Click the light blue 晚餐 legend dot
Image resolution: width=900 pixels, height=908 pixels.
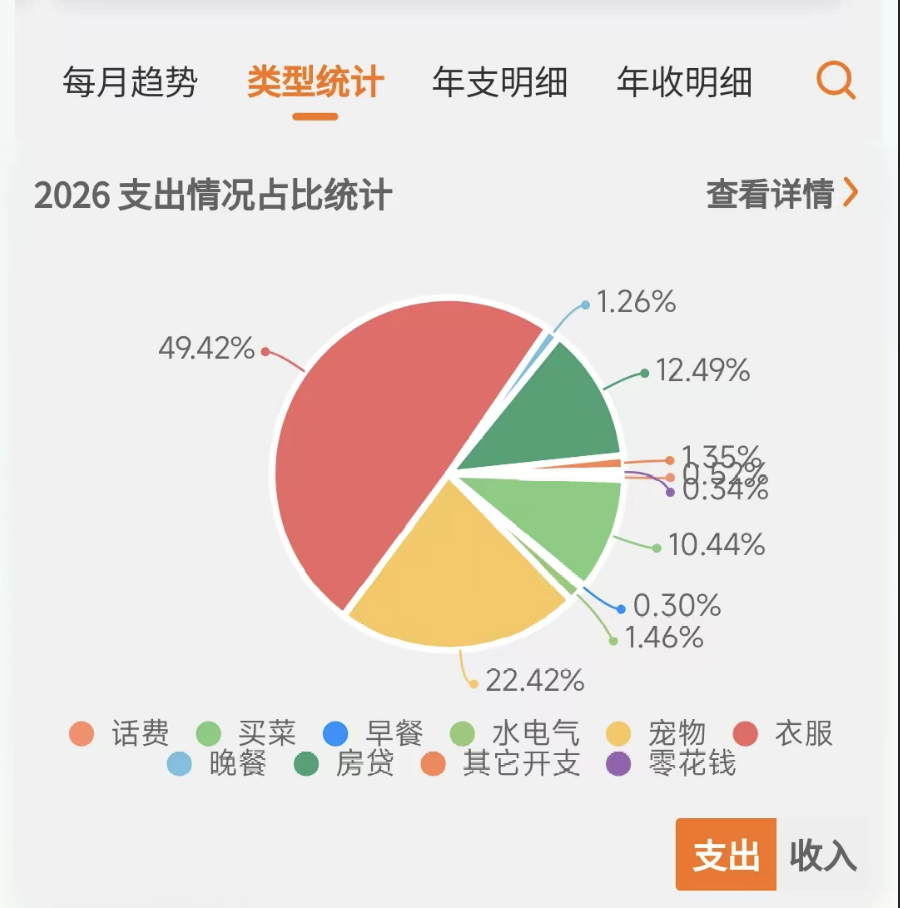click(179, 766)
